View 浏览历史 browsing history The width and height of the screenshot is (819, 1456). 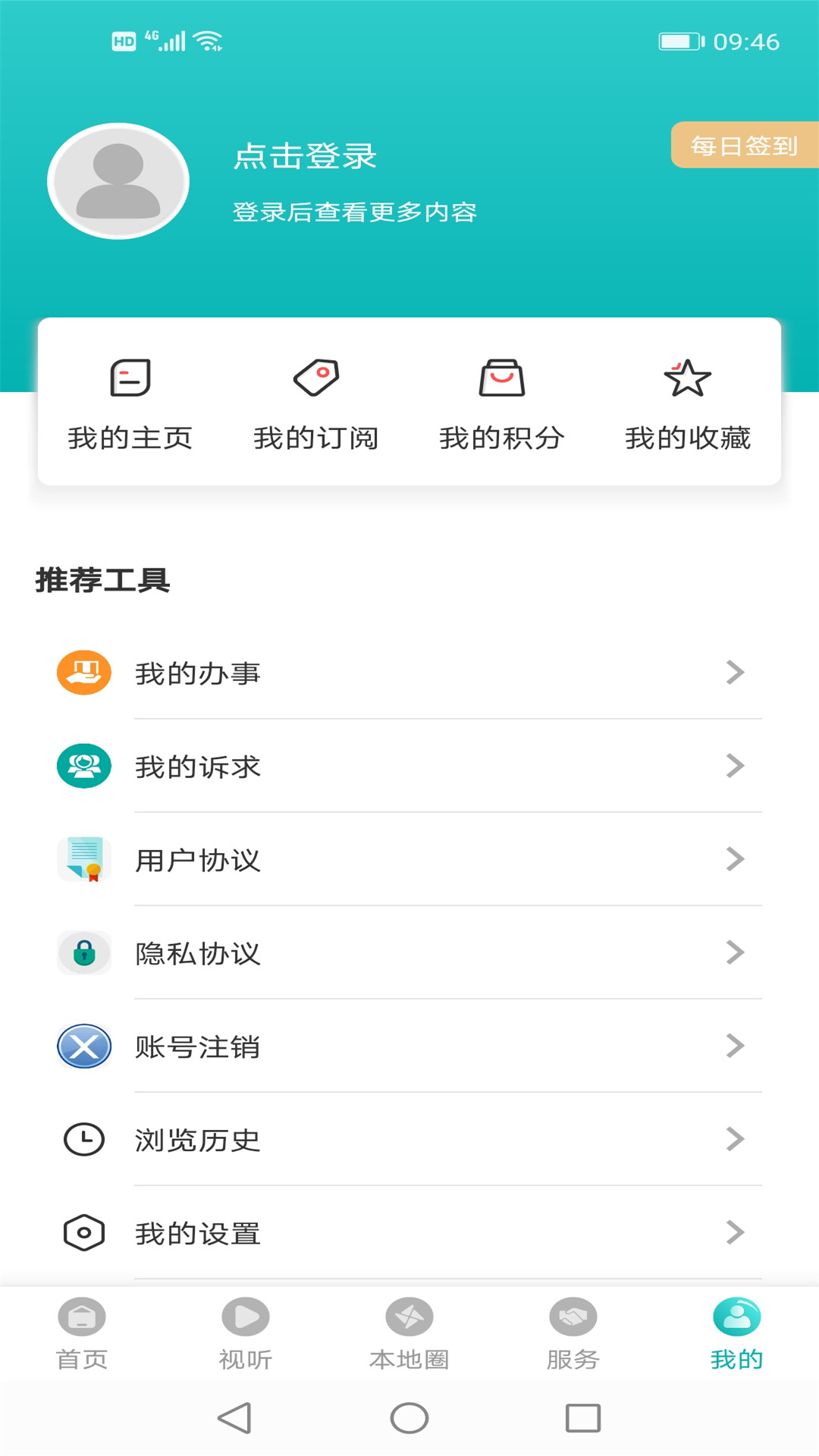[409, 1139]
